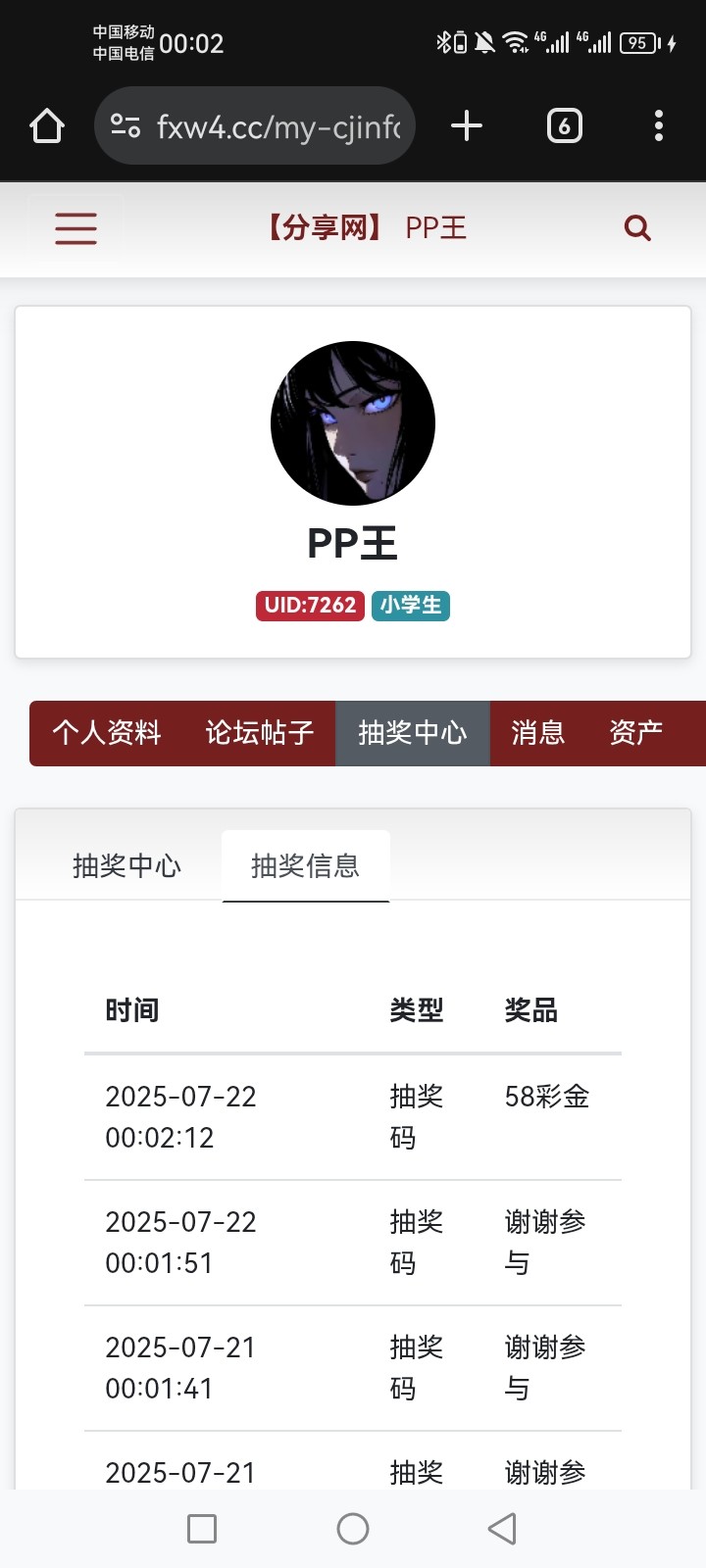Viewport: 706px width, 1568px height.
Task: Tap the fxw4.cc address bar
Action: pyautogui.click(x=255, y=125)
